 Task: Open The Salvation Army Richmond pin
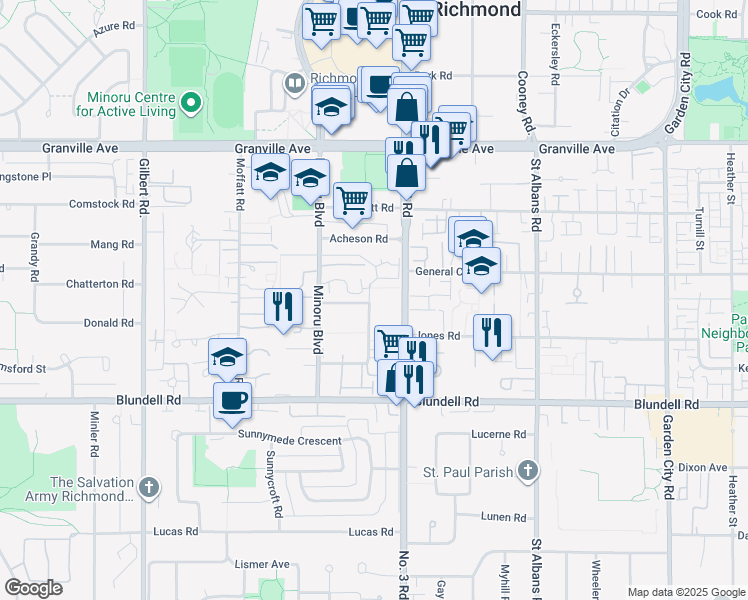click(x=147, y=488)
